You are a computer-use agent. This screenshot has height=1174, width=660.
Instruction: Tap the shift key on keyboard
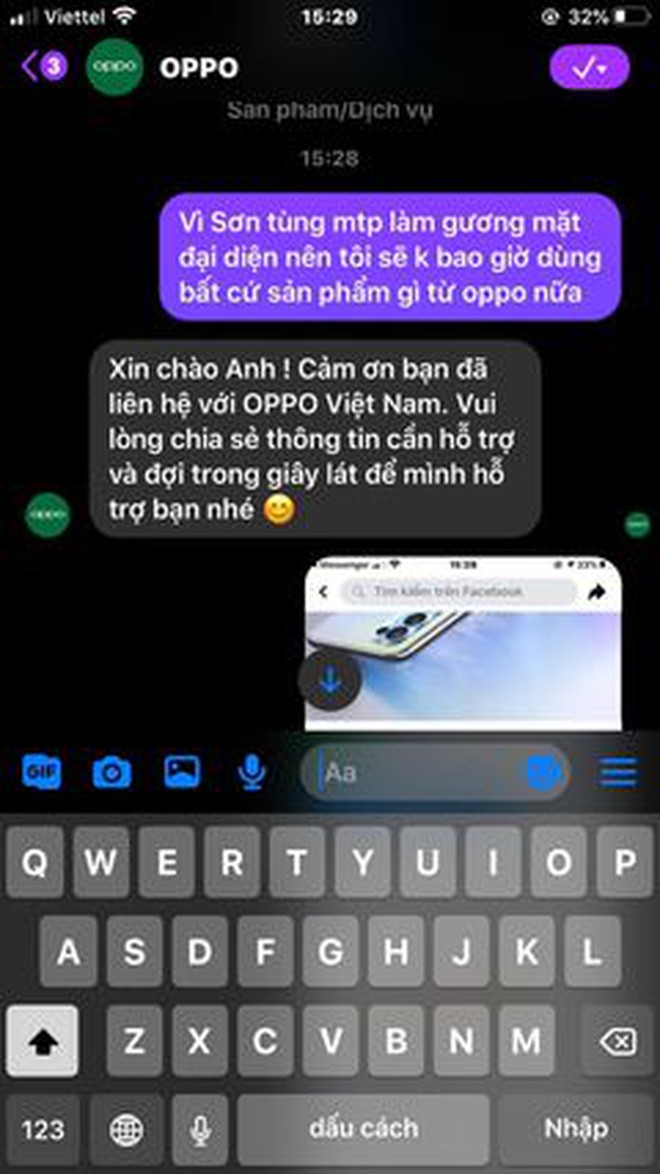point(42,1040)
